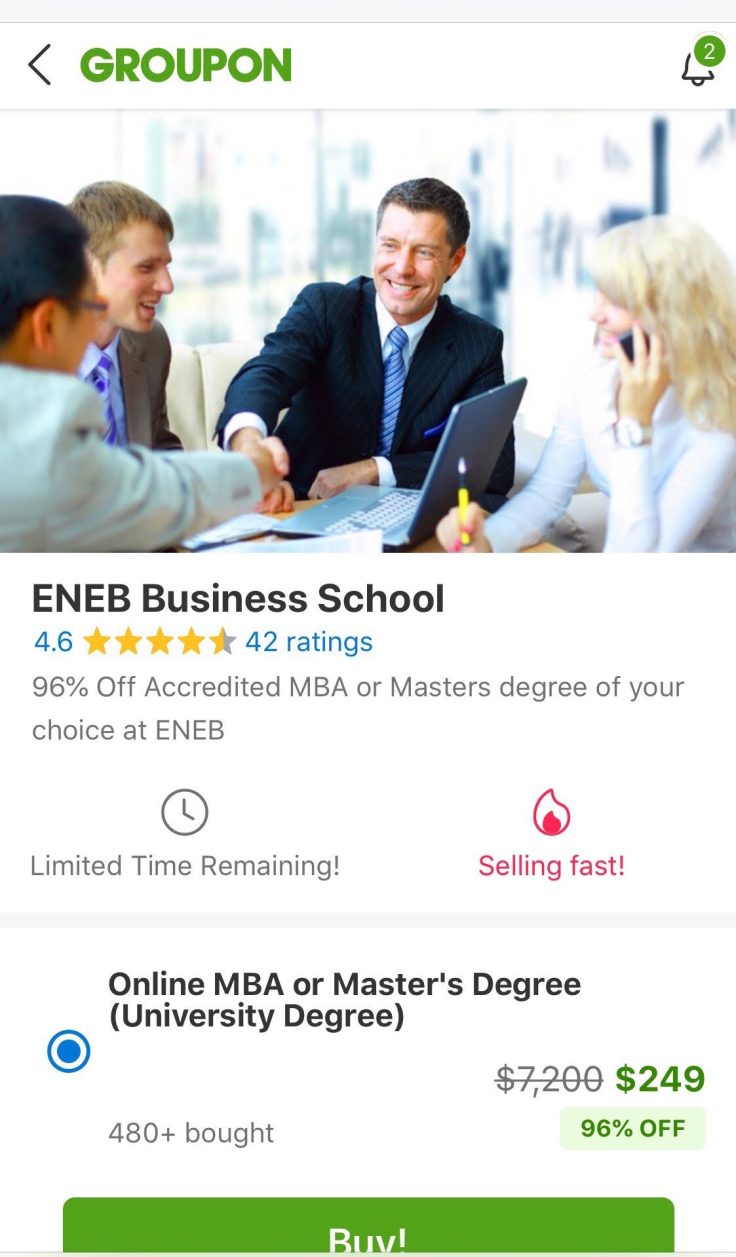Select the Online MBA or Master's Degree option
Screen dimensions: 736x1257
point(69,1051)
